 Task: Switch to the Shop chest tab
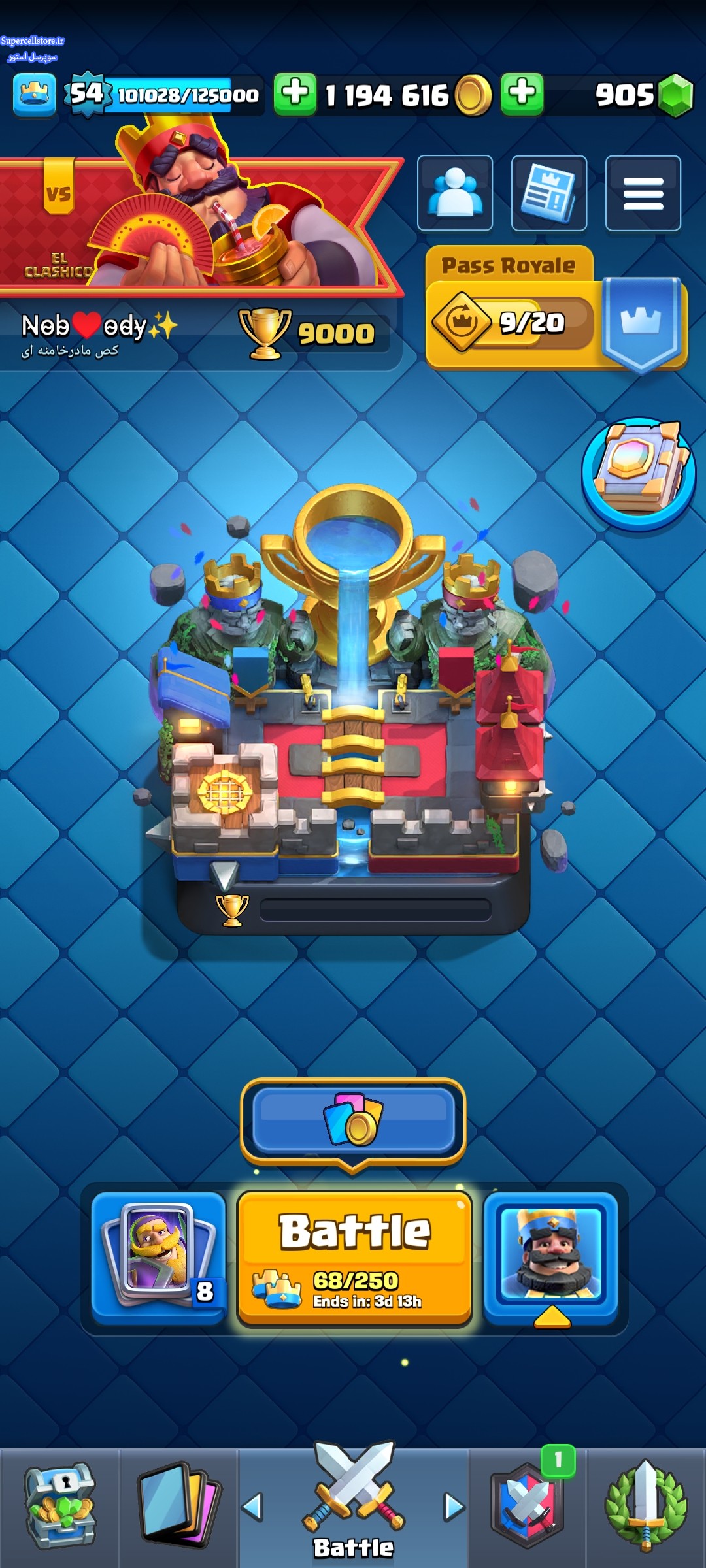(x=59, y=1507)
